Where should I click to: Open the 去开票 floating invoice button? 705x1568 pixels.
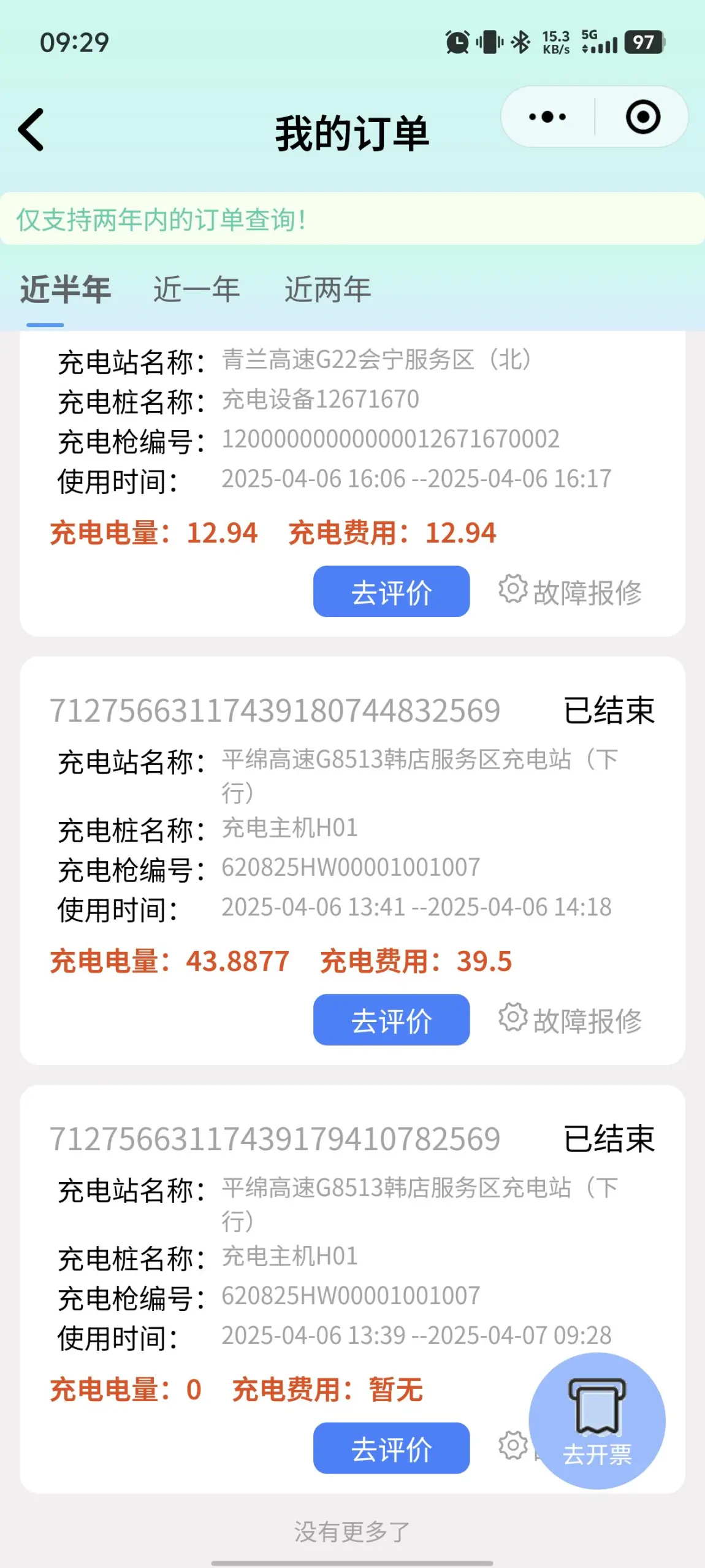coord(596,1421)
